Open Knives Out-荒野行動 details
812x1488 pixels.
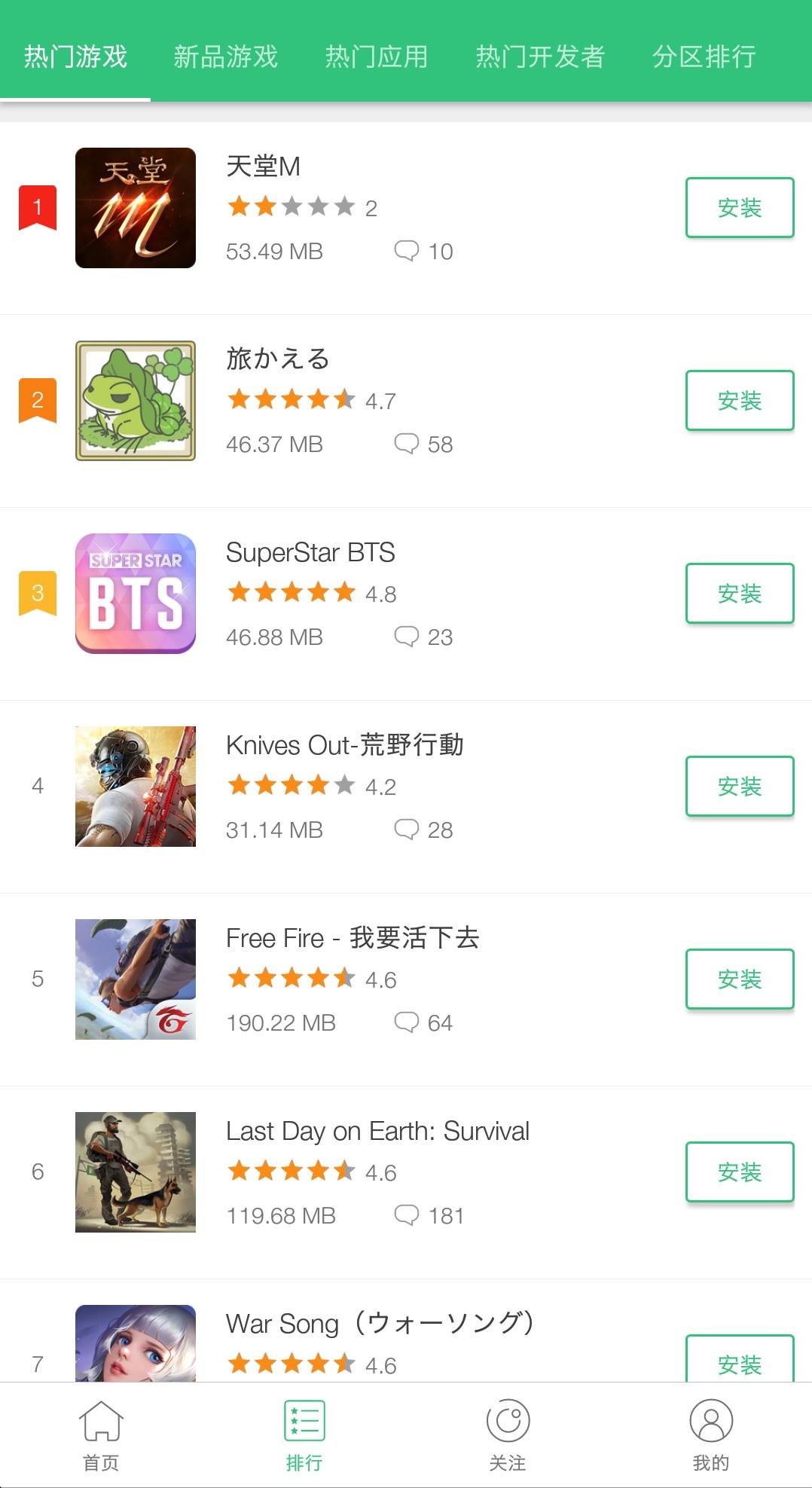click(x=344, y=745)
